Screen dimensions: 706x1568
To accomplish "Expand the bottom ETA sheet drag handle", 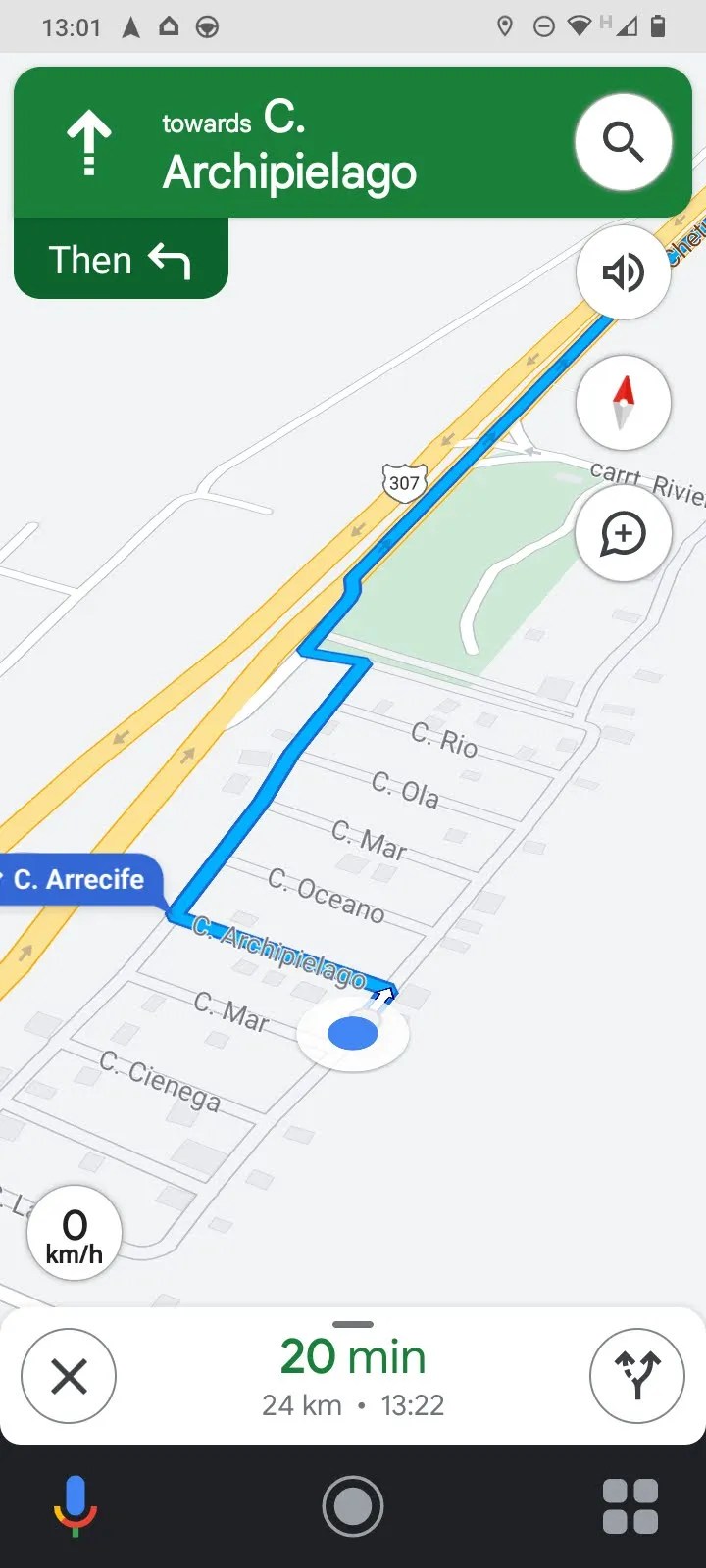I will click(x=352, y=1323).
